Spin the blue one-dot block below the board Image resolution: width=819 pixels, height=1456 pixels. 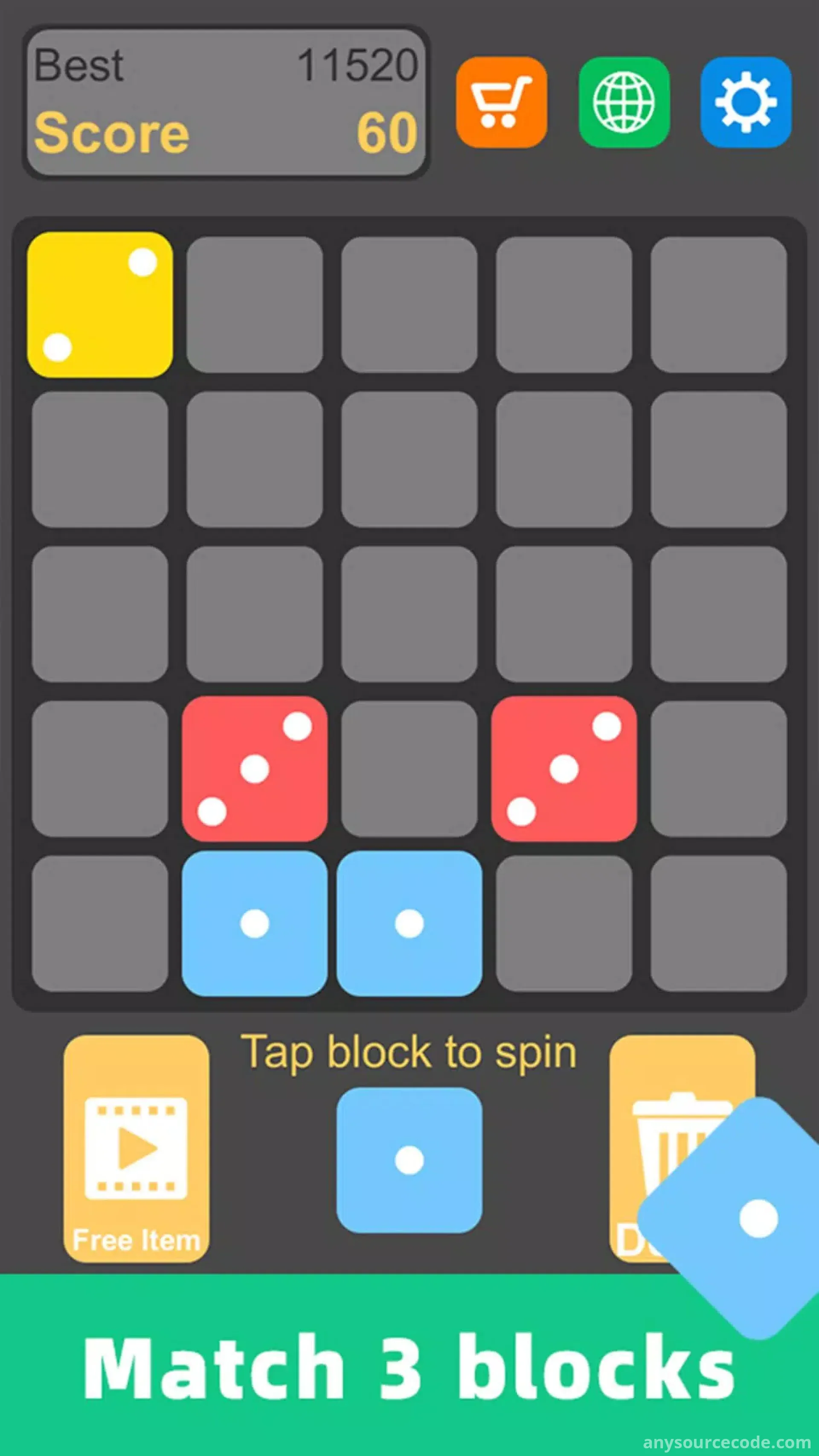(409, 1160)
